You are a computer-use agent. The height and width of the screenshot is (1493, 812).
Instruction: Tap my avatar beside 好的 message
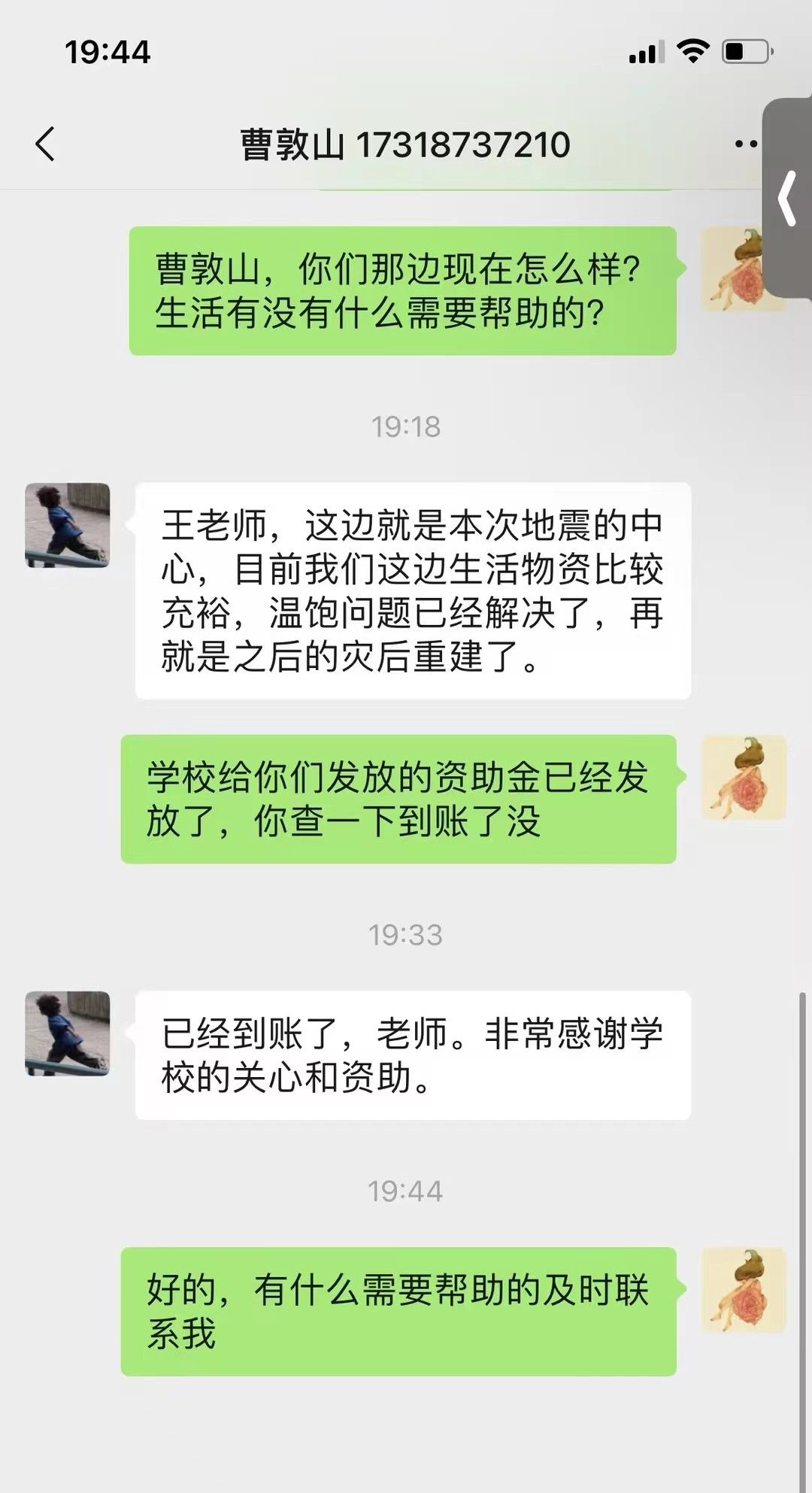(x=743, y=1290)
